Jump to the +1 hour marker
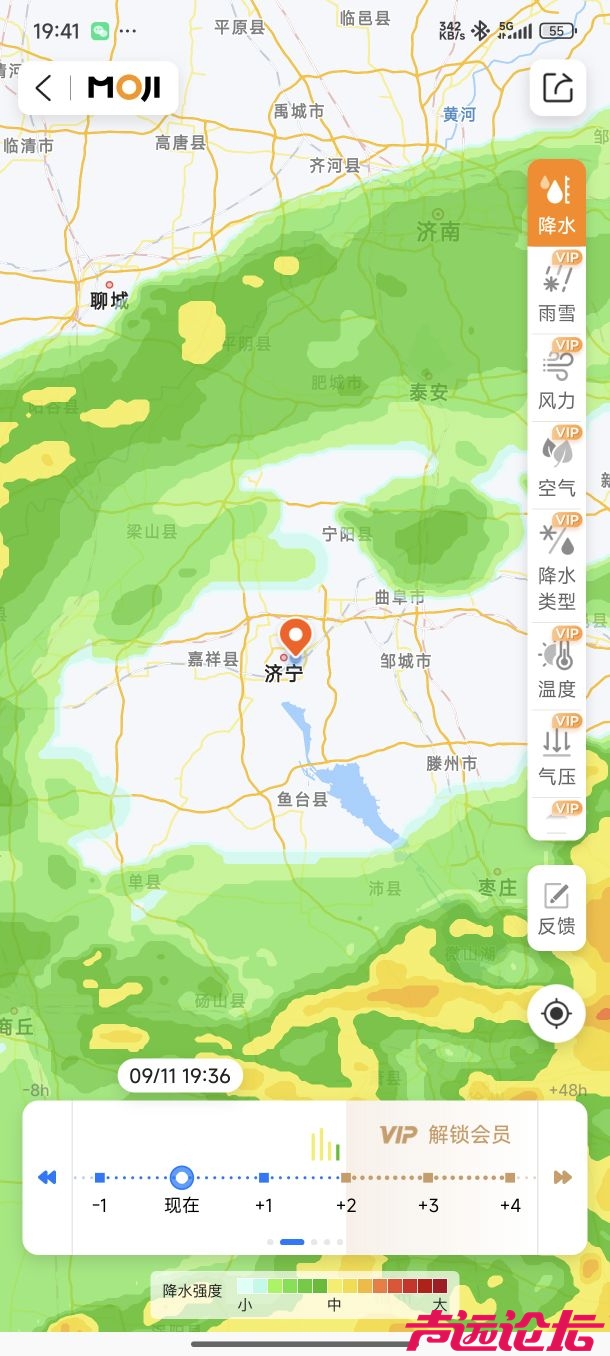 coord(264,1178)
